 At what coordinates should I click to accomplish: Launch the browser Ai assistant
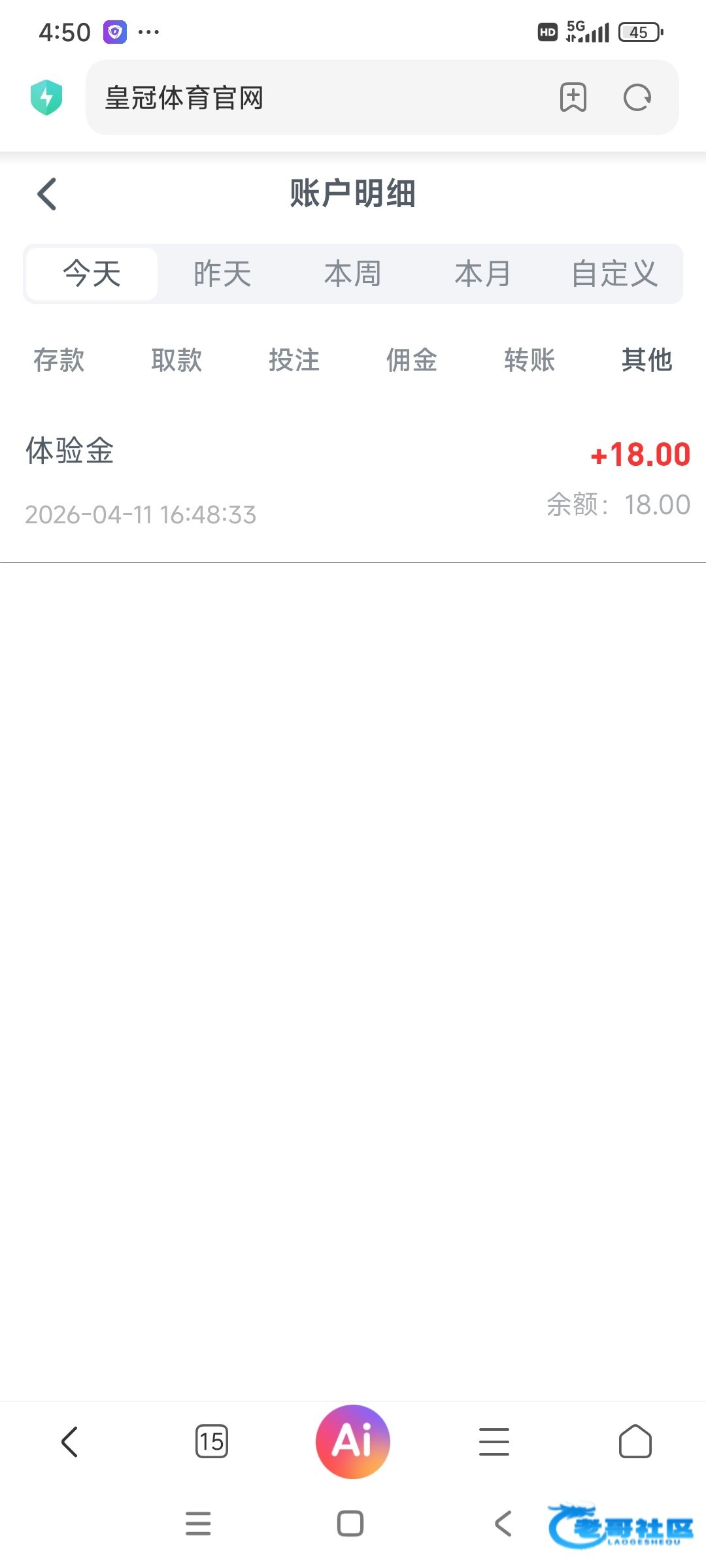[353, 1441]
